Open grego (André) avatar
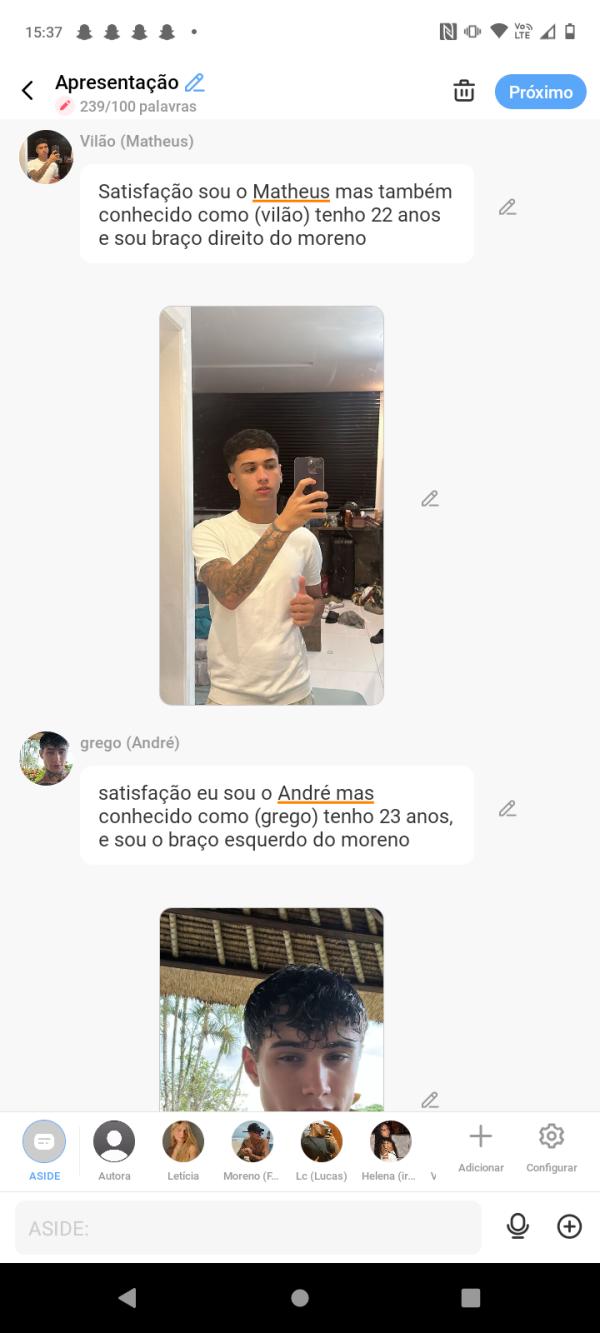Screen dimensions: 600x1333 [46, 758]
